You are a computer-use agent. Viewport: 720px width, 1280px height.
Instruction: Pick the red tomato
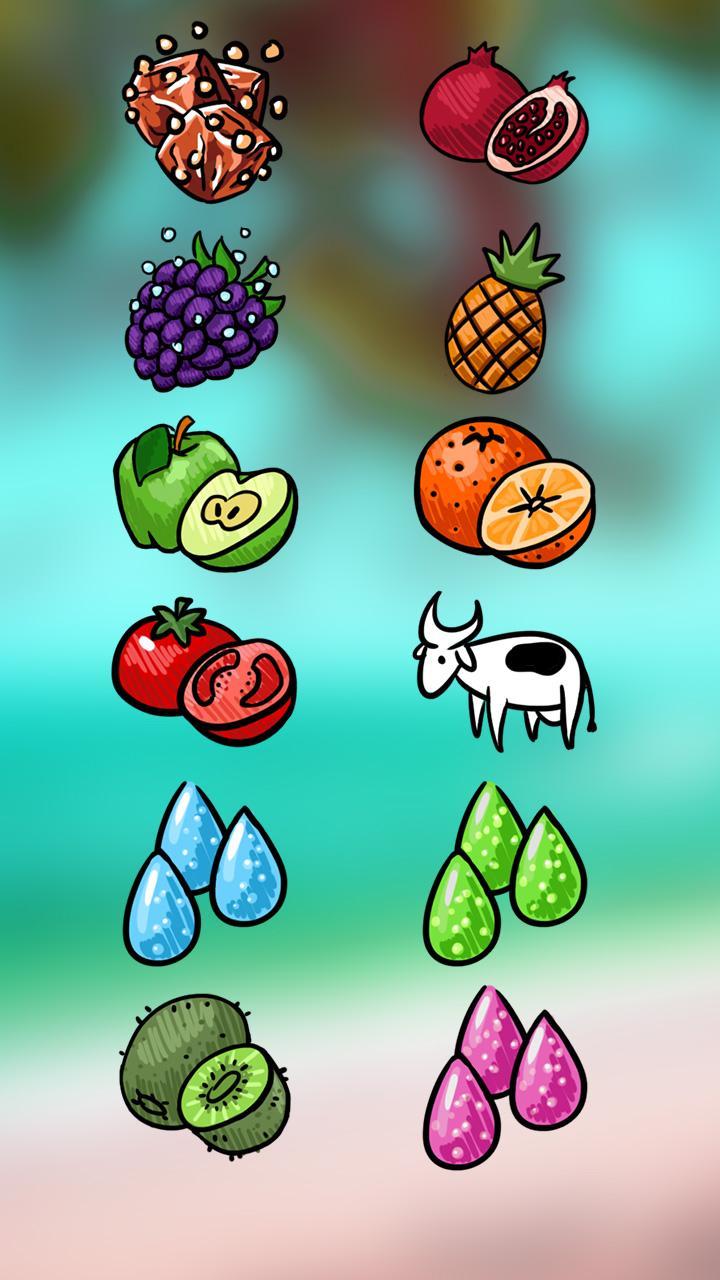203,672
